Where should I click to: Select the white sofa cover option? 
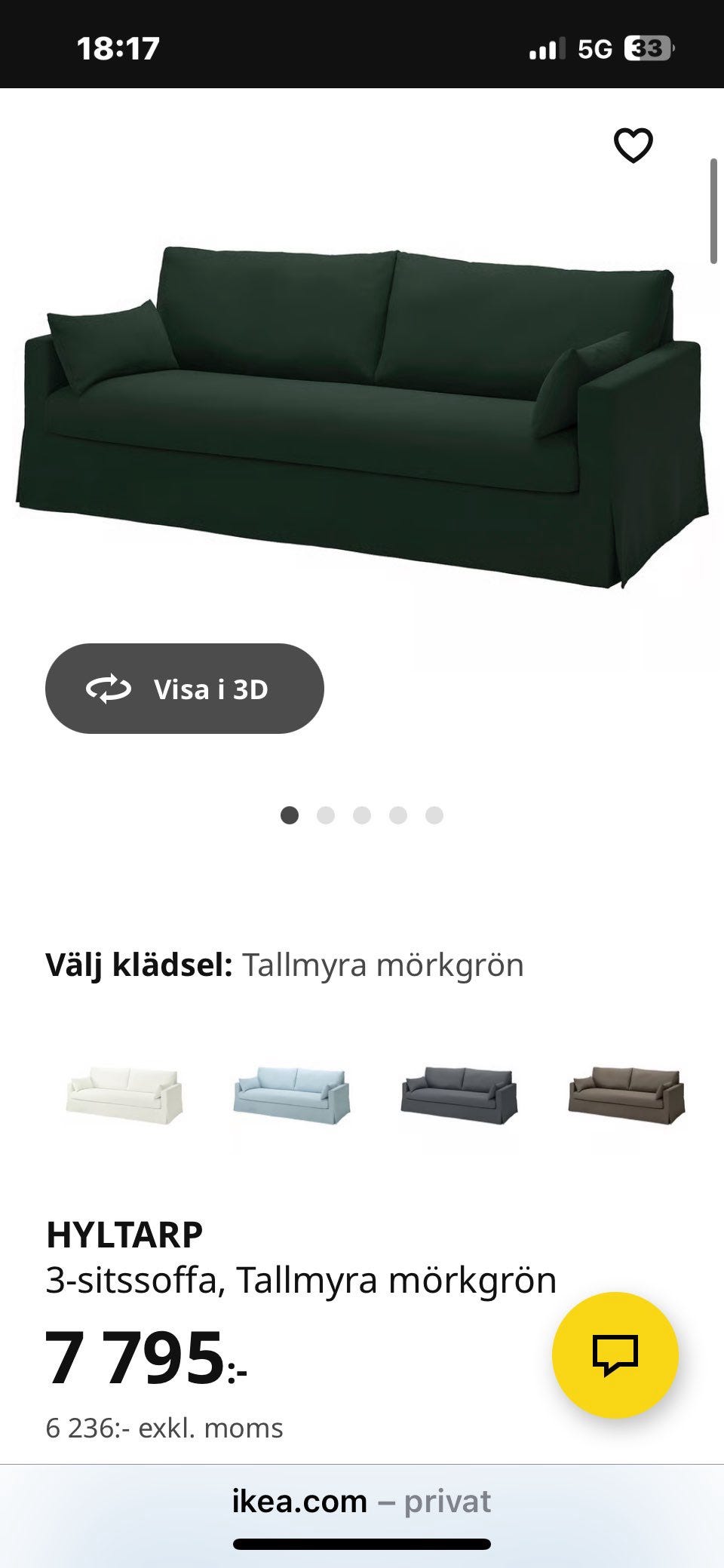124,1095
